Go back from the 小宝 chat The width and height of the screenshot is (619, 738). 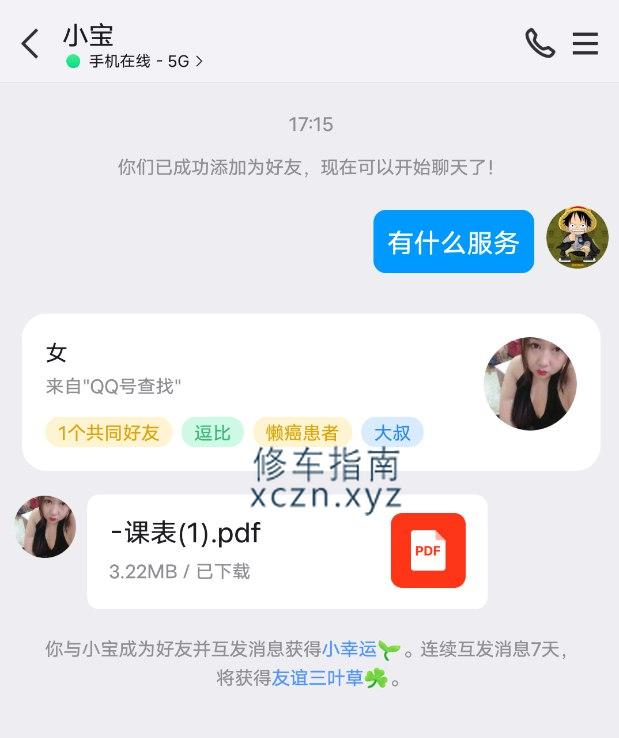click(x=30, y=43)
